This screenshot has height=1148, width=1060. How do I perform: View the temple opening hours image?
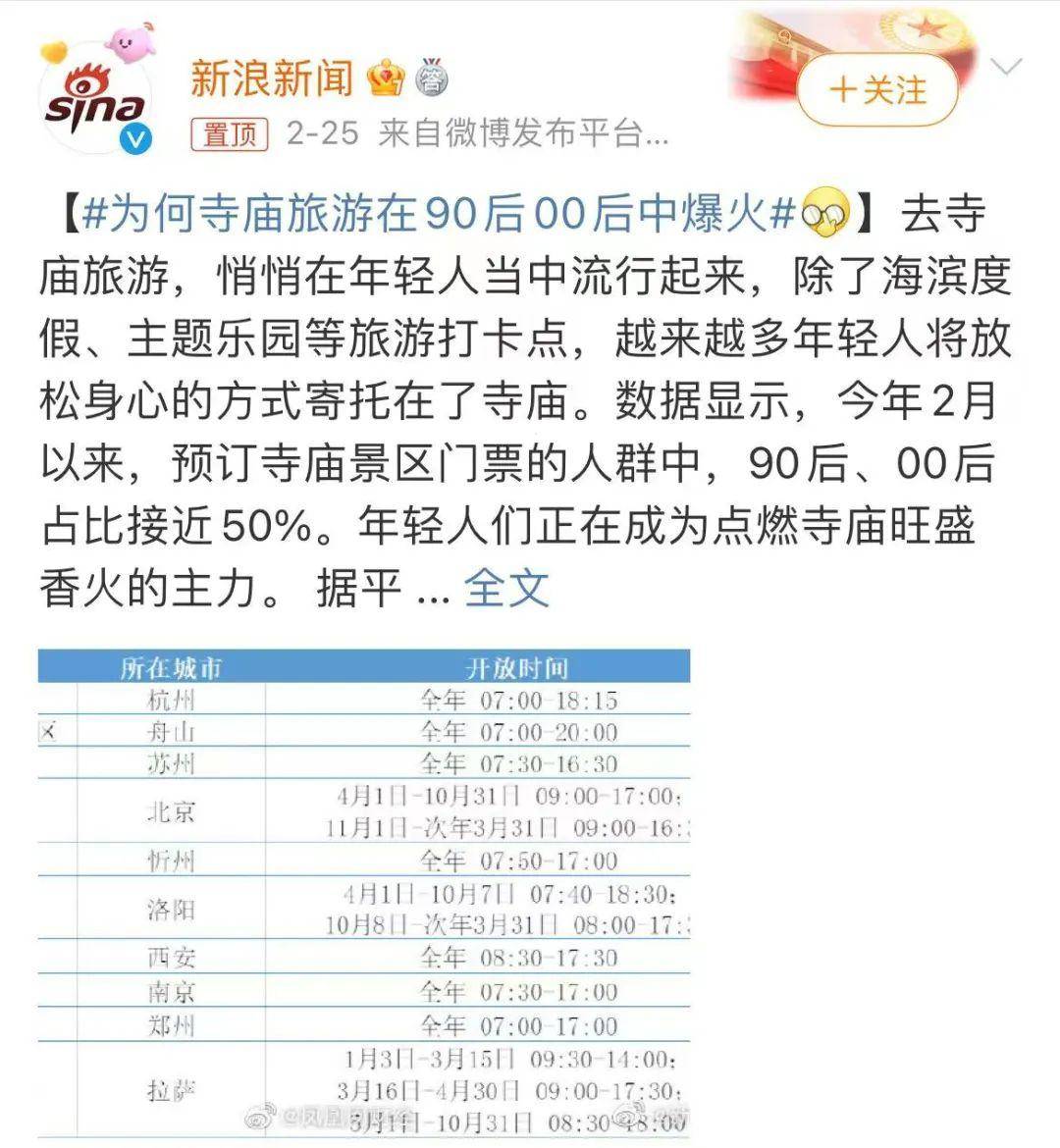coord(364,895)
